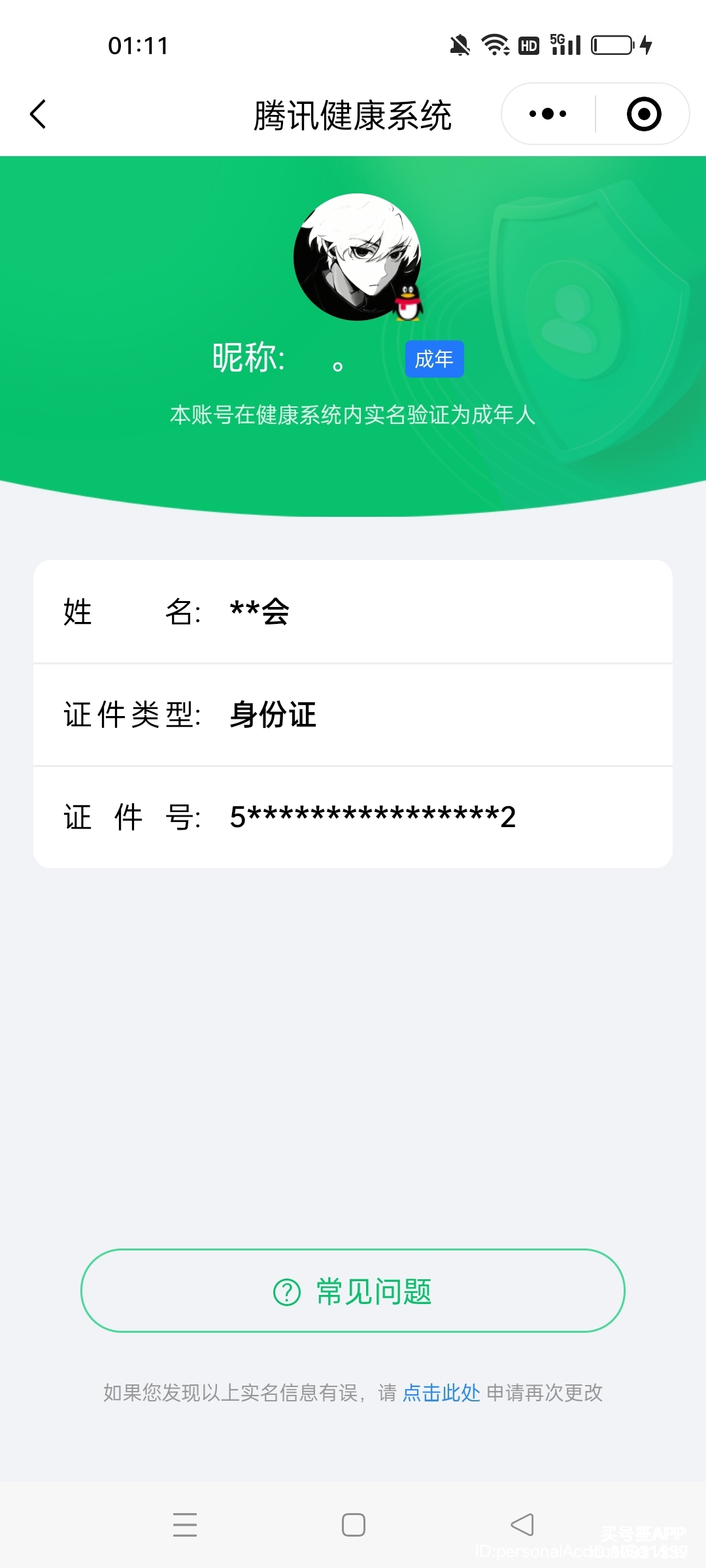Open the 常见问题 FAQ button

pos(353,1291)
